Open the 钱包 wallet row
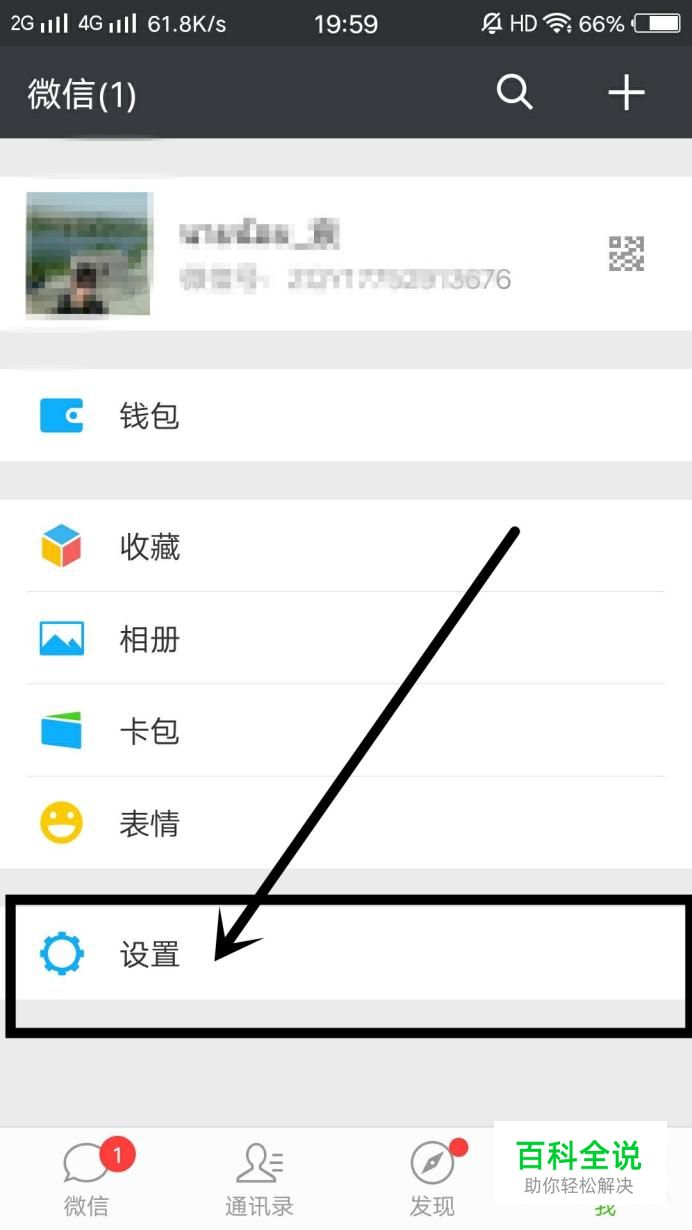Viewport: 692px width, 1230px height. [346, 415]
